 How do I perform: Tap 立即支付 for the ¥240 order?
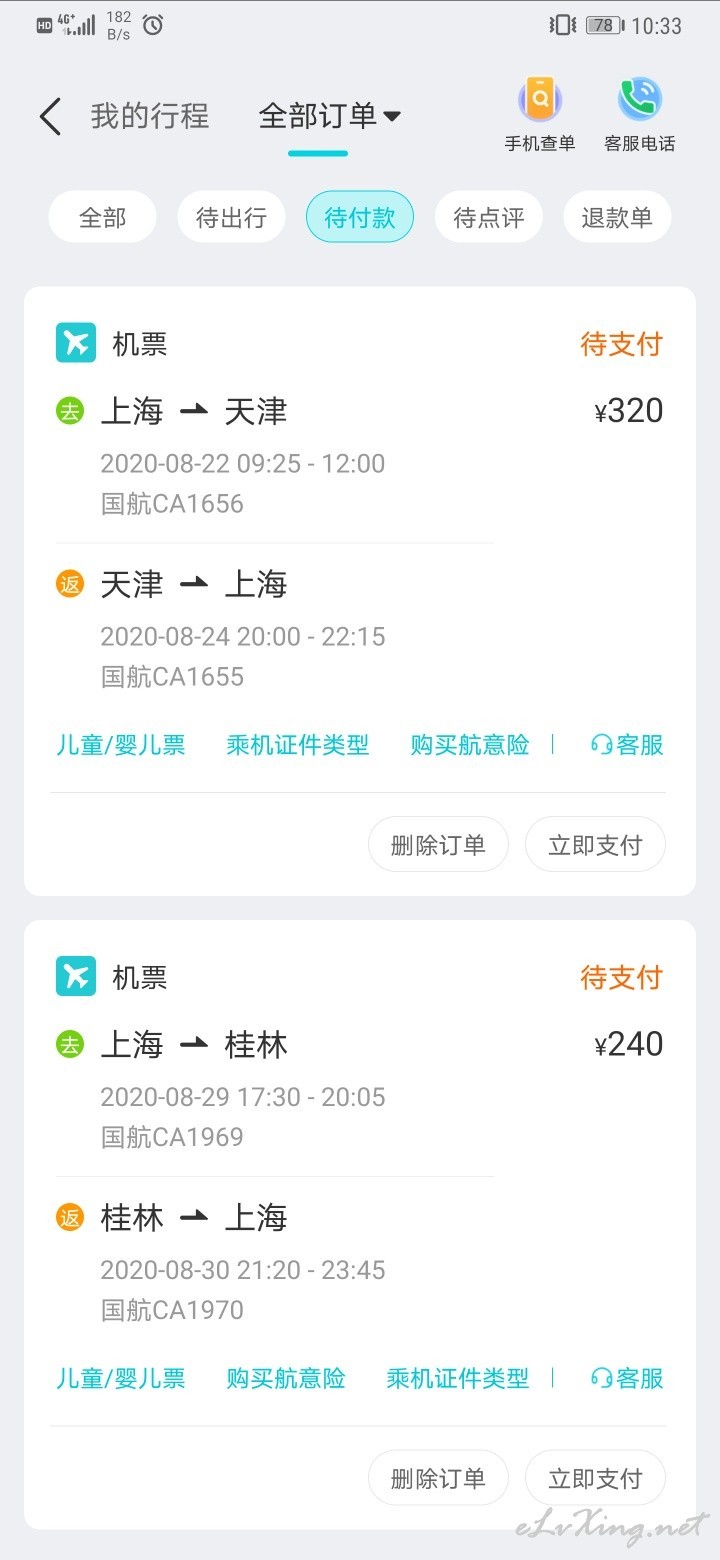click(x=595, y=1478)
